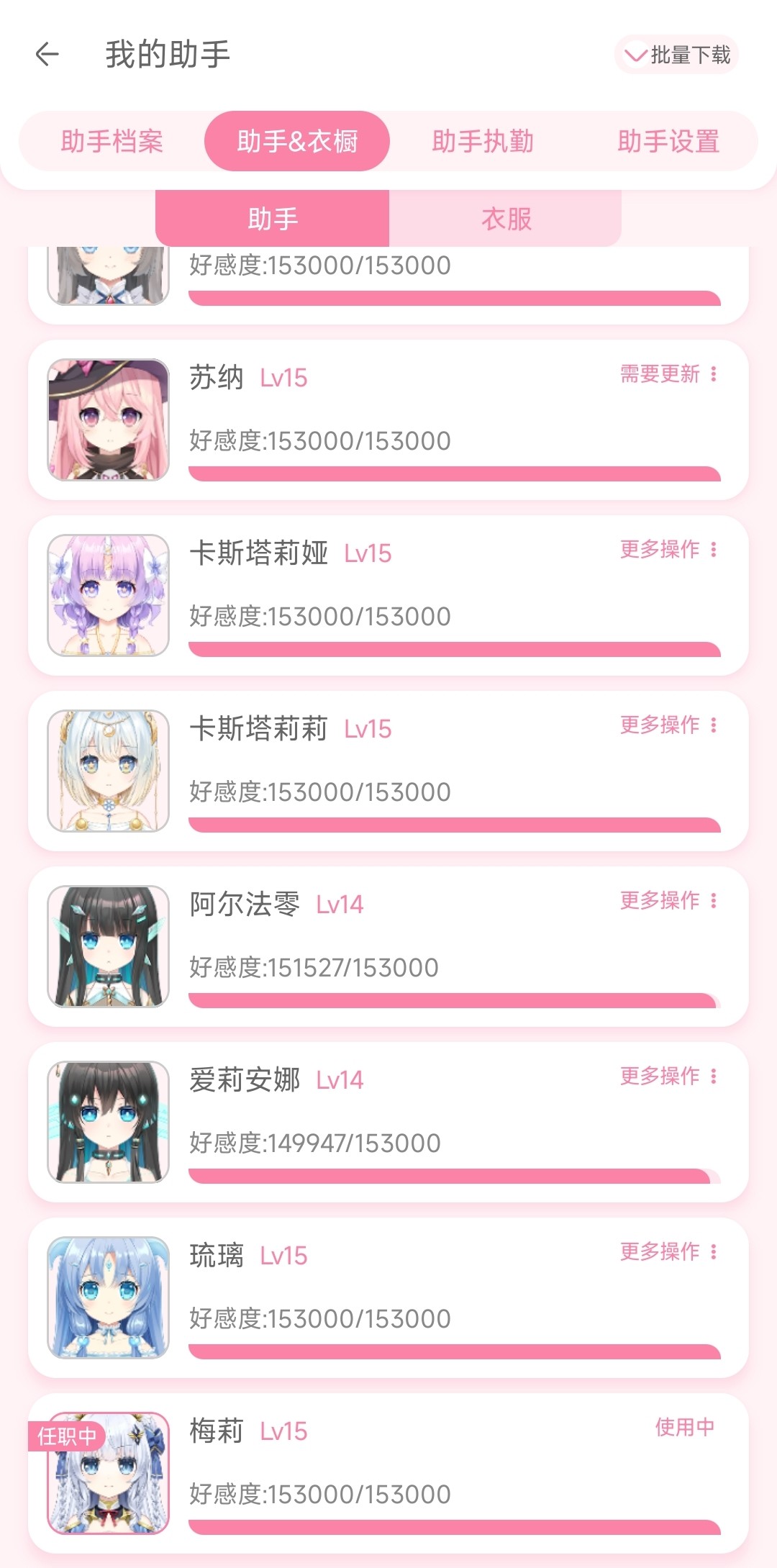Viewport: 777px width, 1568px height.
Task: Switch to the 衣服 sub-tab
Action: (x=506, y=219)
